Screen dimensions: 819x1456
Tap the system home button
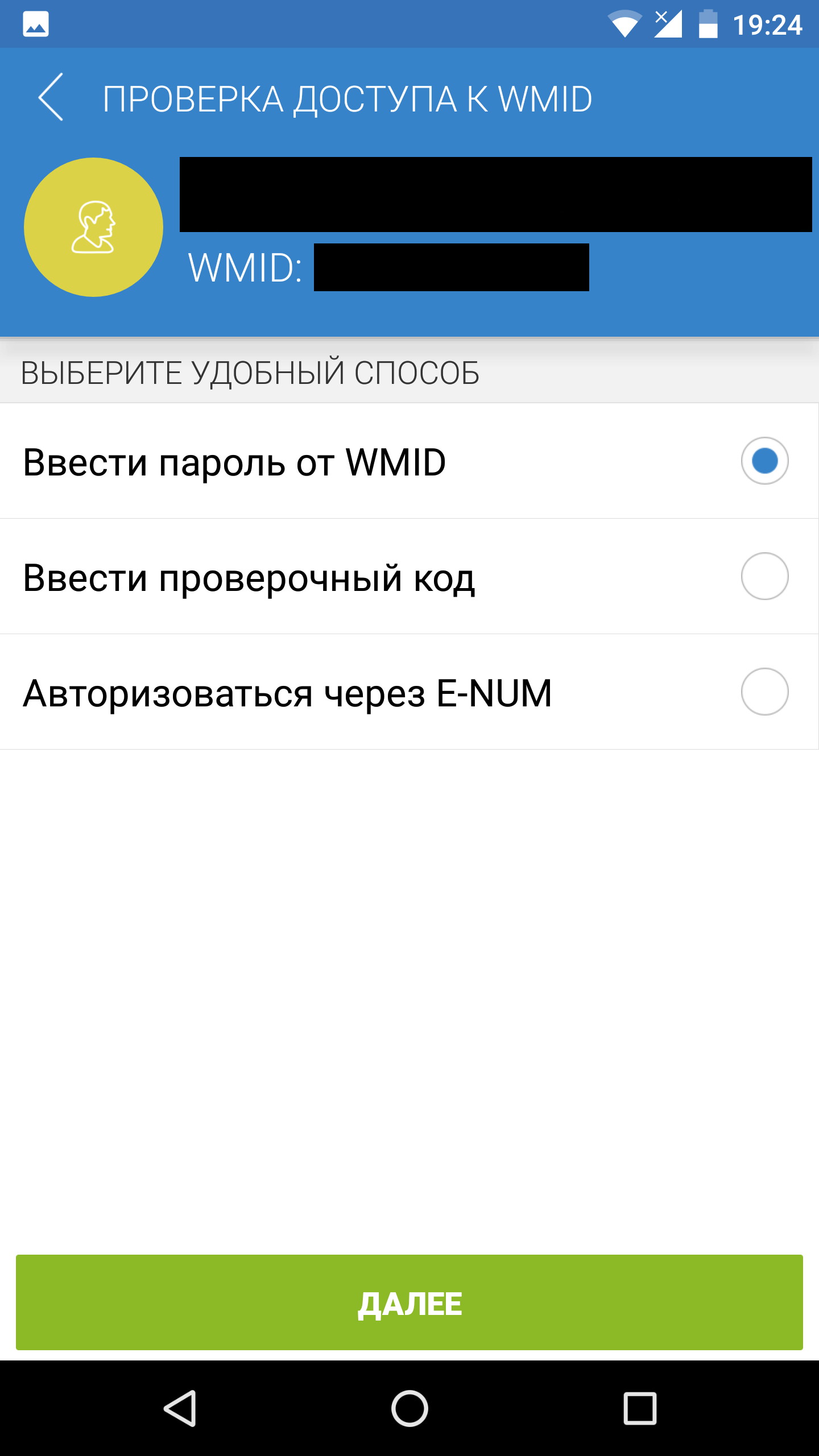pos(409,1408)
